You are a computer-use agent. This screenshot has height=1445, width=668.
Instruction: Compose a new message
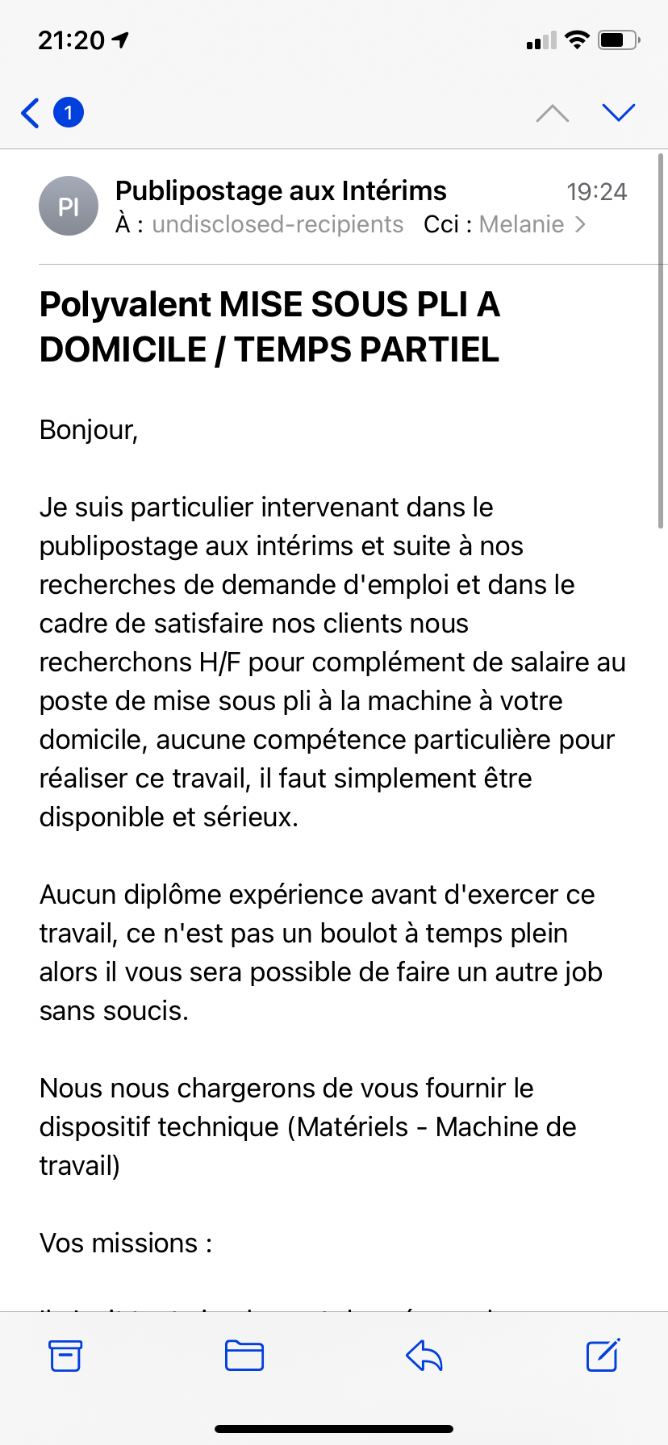pyautogui.click(x=603, y=1354)
